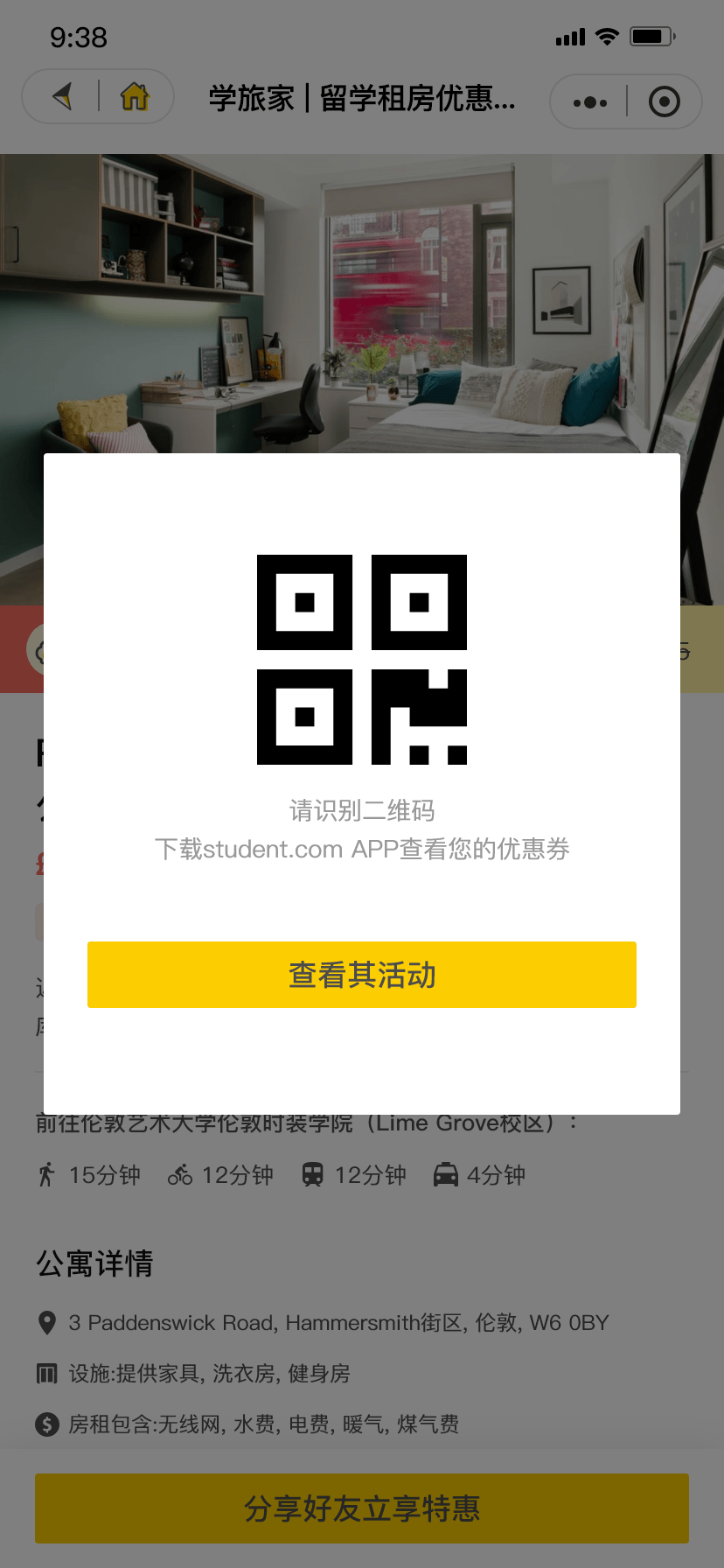Tap 分享好友立享特惠 at the bottom
This screenshot has width=724, height=1568.
[362, 1508]
